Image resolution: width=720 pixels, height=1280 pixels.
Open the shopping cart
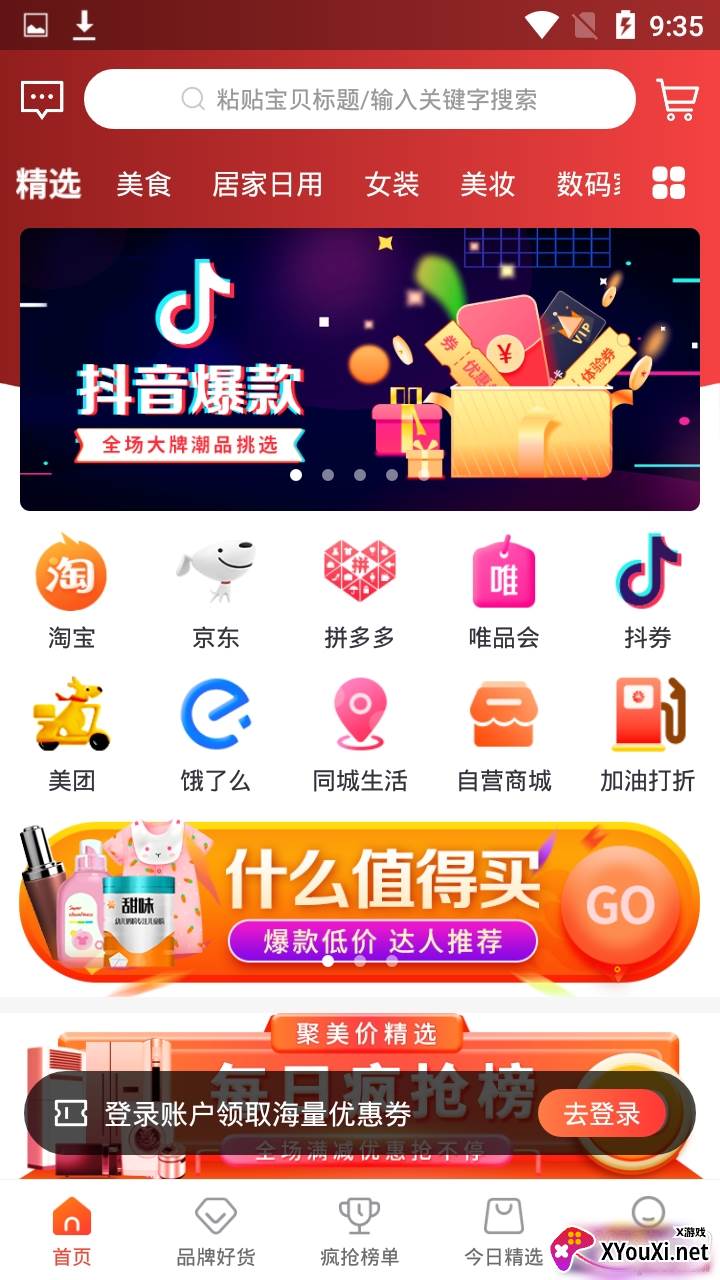click(x=677, y=99)
